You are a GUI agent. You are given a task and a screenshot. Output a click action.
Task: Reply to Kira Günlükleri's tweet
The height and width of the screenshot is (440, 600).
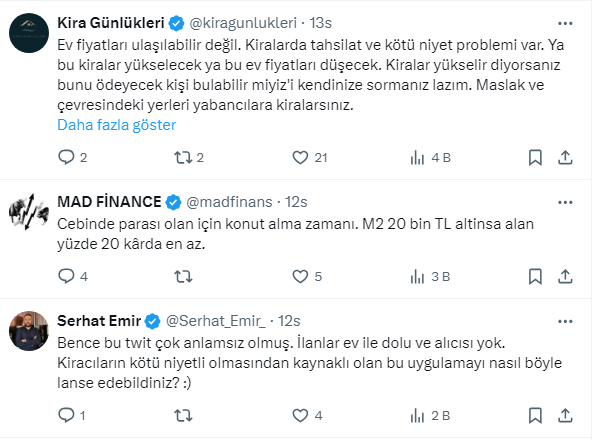(x=67, y=157)
